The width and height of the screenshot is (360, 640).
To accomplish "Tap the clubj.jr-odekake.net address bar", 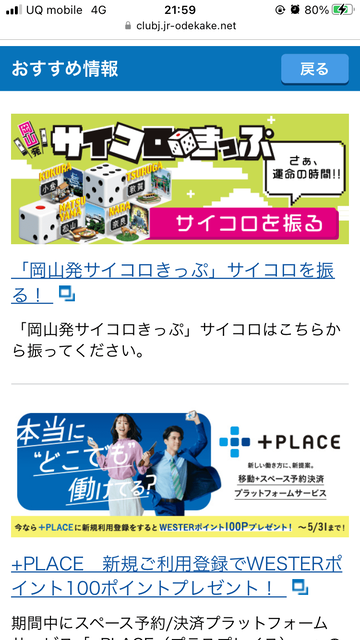I will coord(180,26).
